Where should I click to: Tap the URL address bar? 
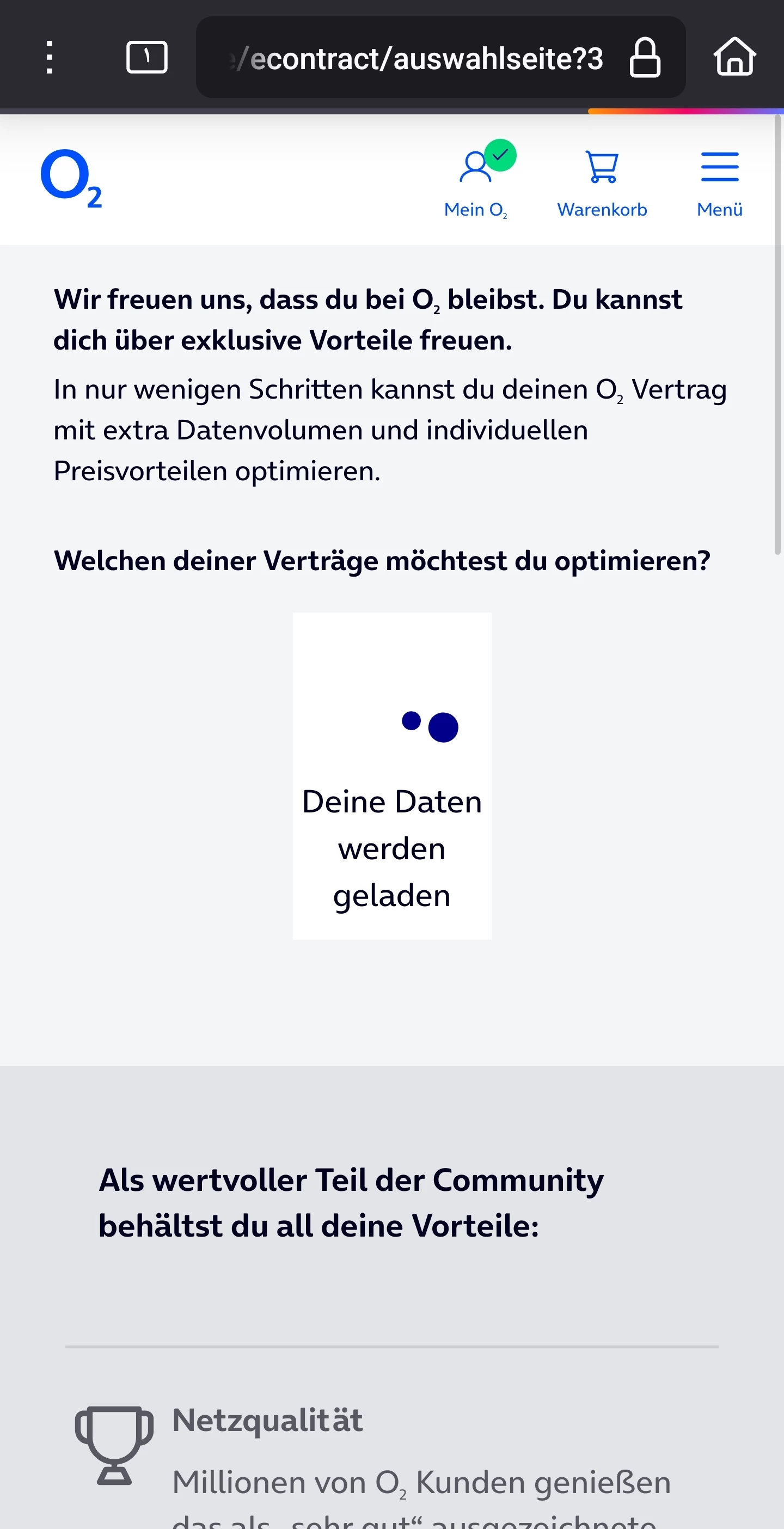[x=415, y=59]
